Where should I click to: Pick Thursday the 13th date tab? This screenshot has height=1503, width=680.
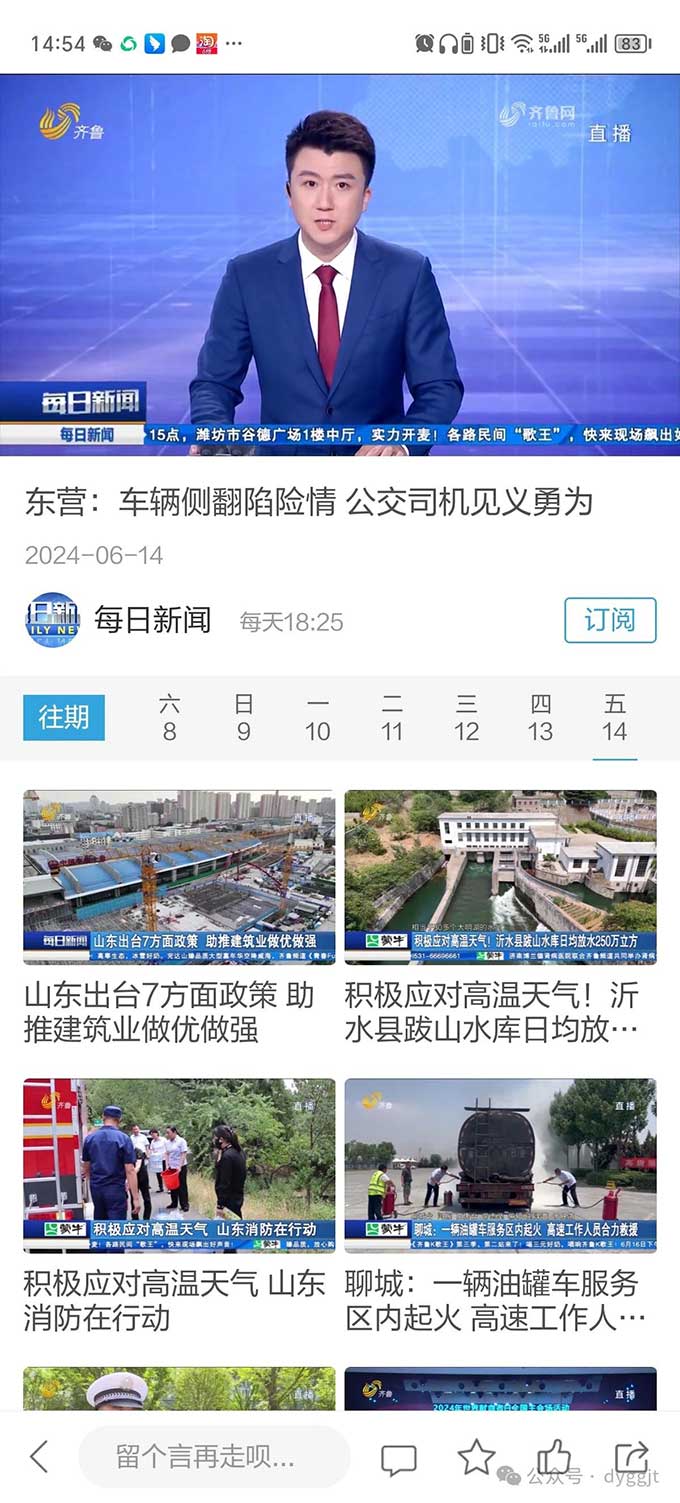tap(540, 718)
